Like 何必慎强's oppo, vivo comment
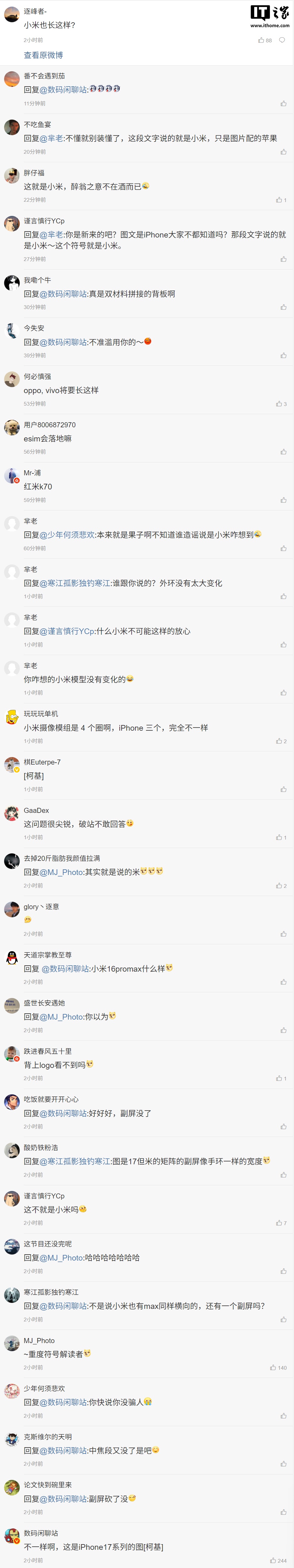 click(279, 403)
